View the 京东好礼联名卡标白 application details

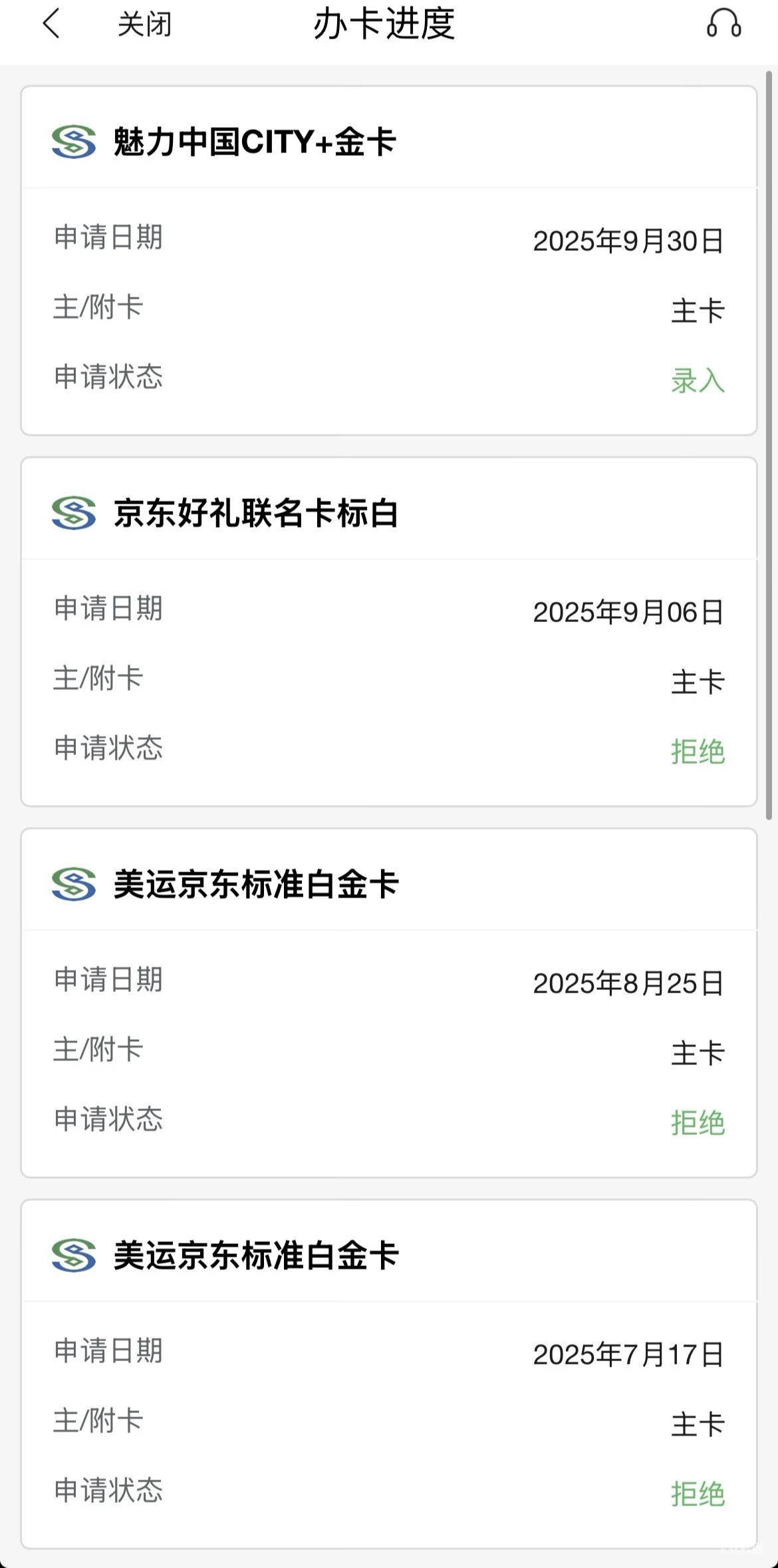[388, 632]
